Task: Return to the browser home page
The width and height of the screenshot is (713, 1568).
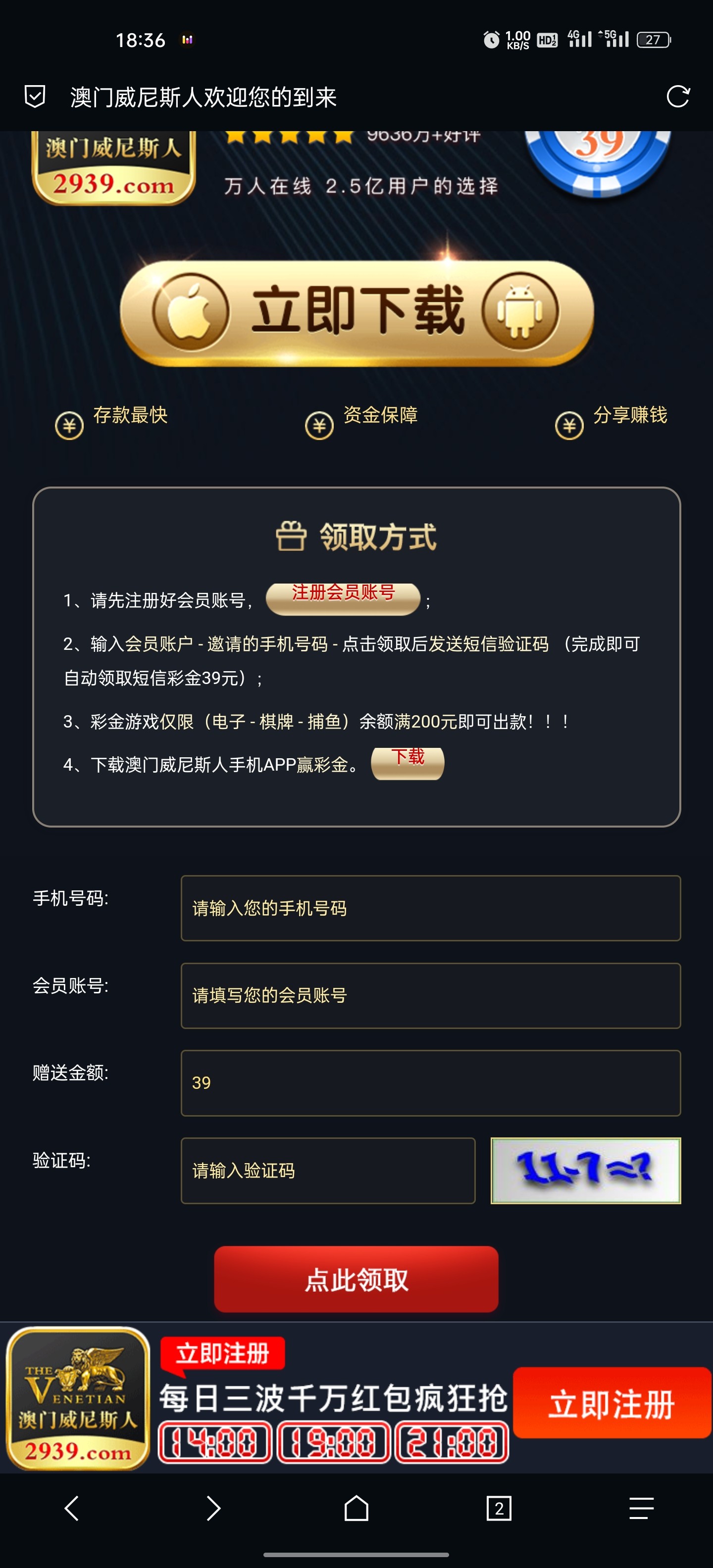Action: point(356,1508)
